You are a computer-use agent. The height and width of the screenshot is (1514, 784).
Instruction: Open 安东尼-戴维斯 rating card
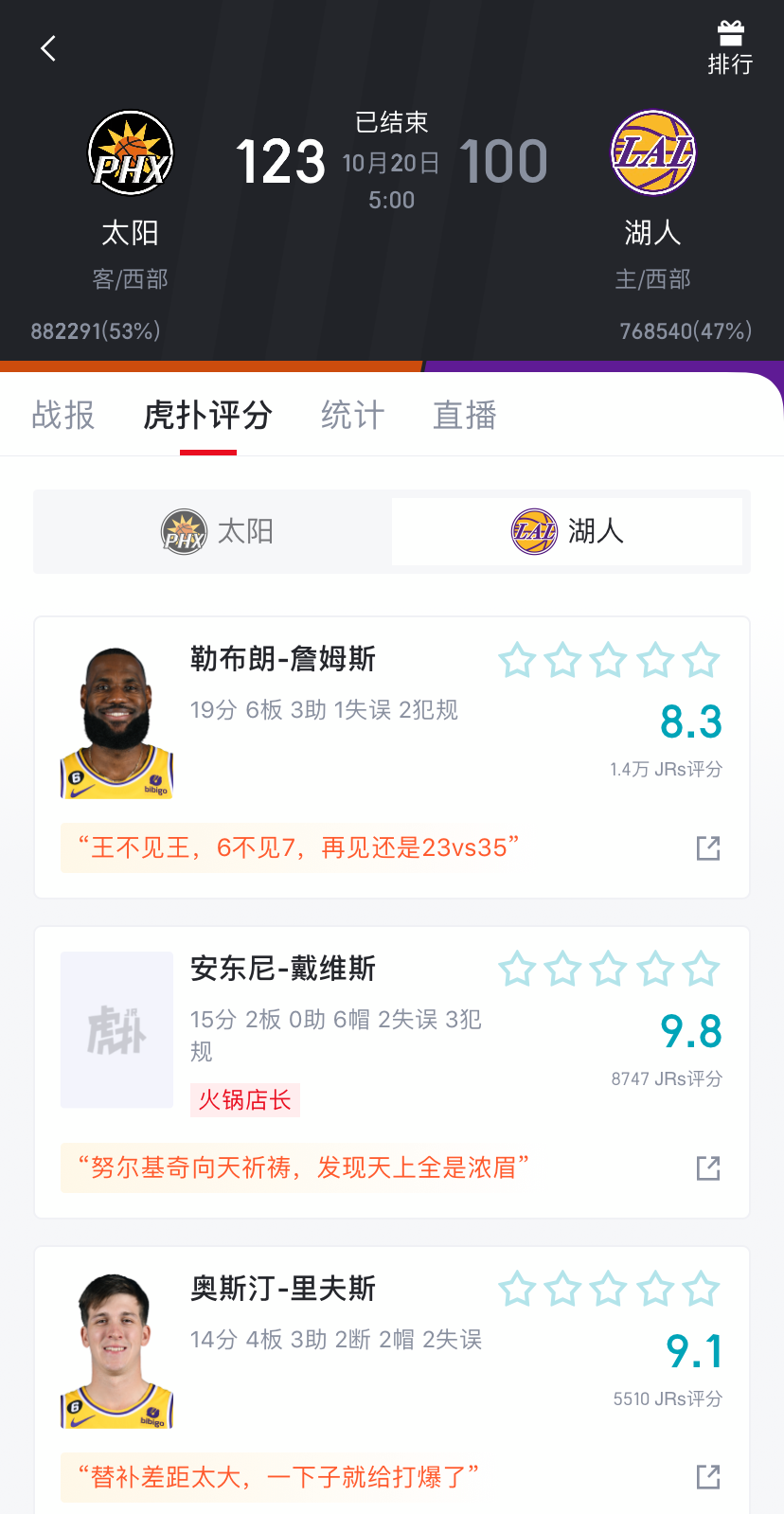click(283, 969)
